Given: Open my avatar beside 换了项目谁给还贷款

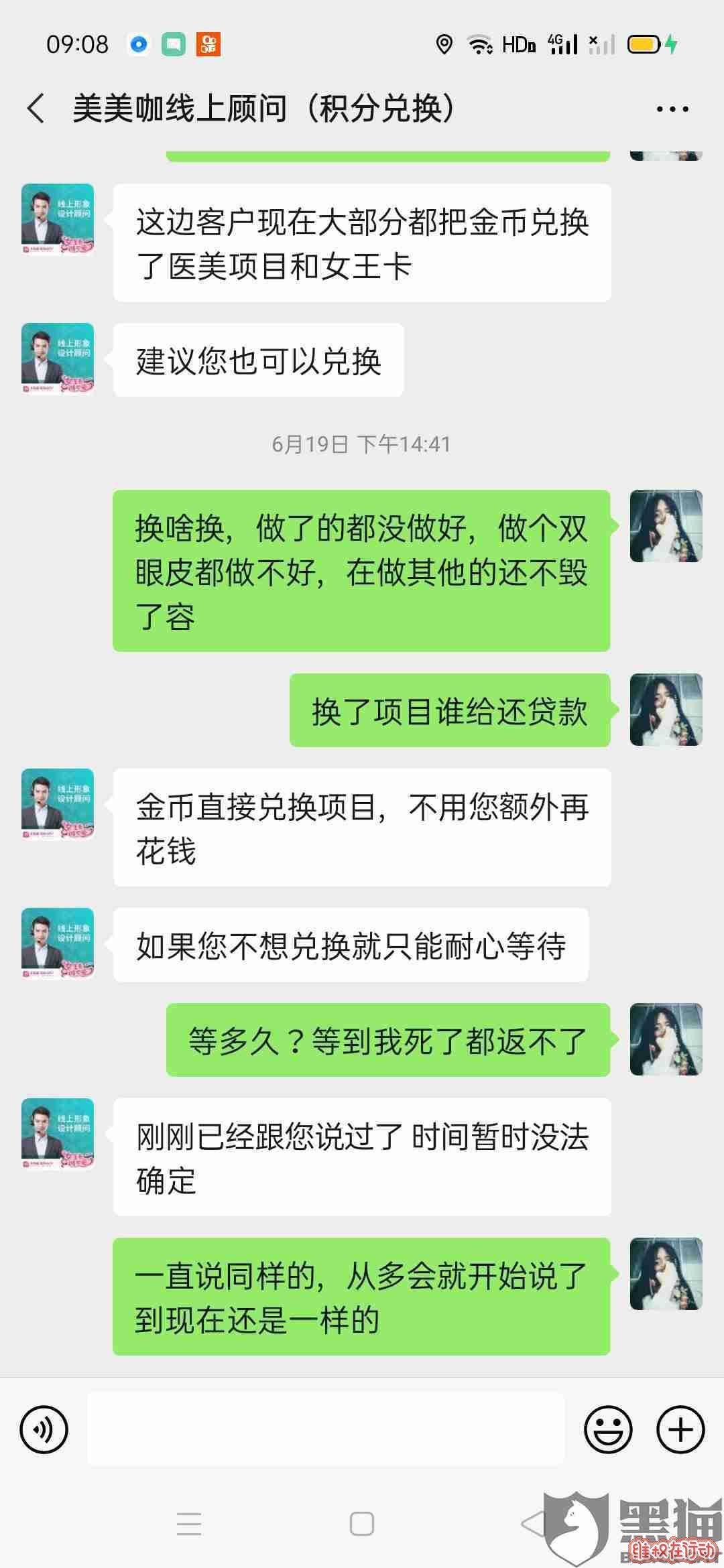Looking at the screenshot, I should pyautogui.click(x=666, y=710).
